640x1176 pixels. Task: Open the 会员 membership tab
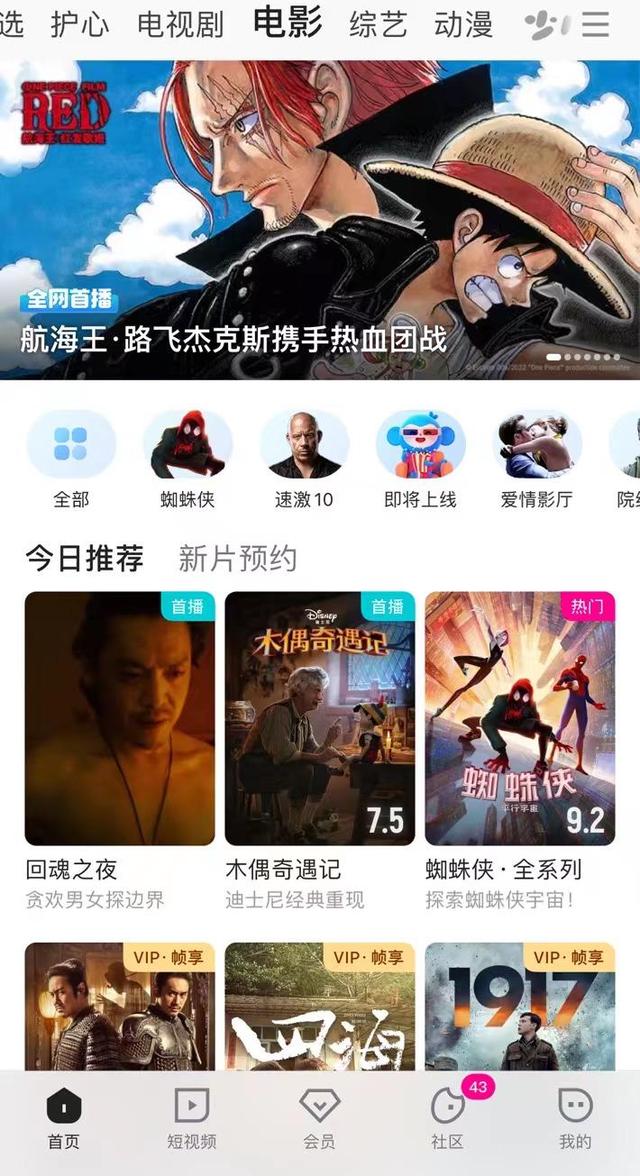tap(319, 1118)
